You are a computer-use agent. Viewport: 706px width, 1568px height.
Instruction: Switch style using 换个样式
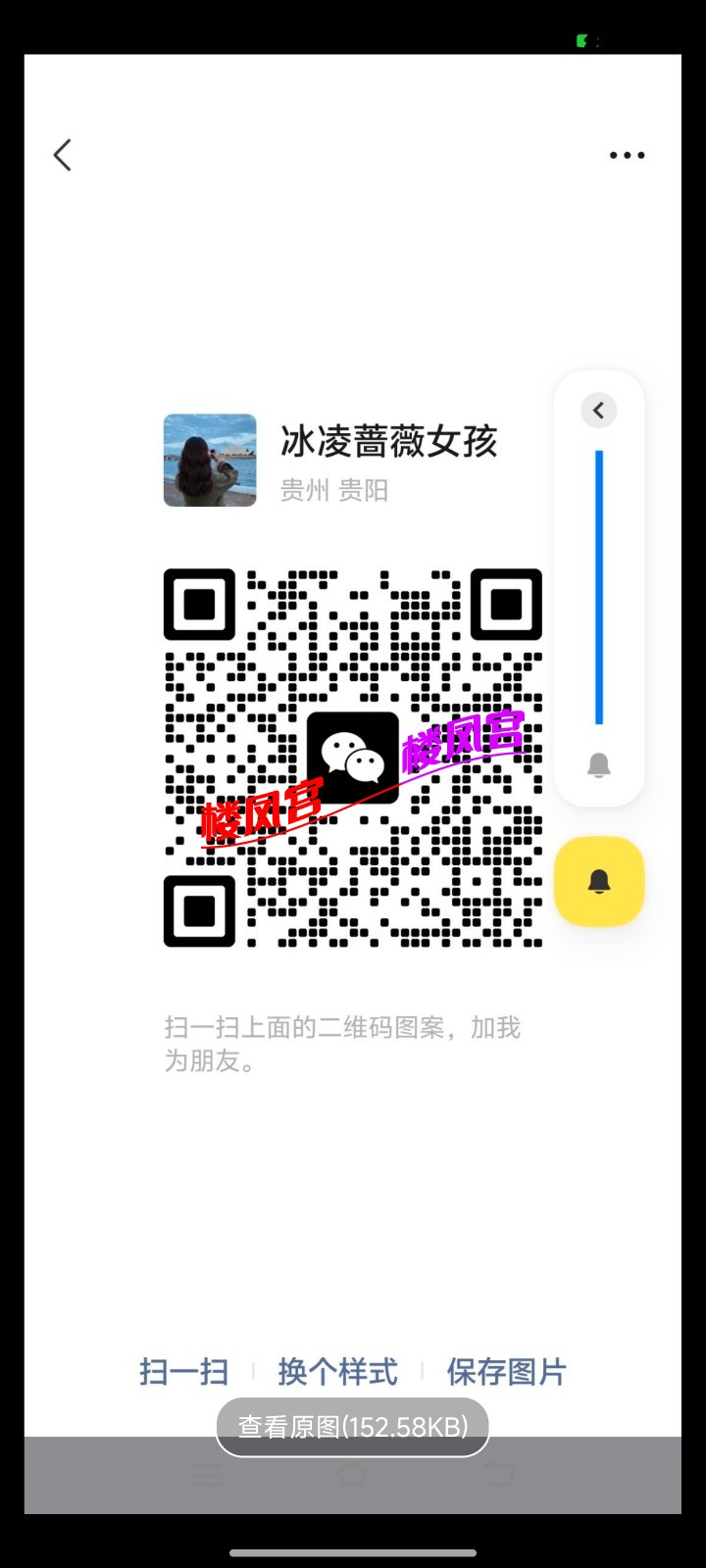[x=337, y=1372]
